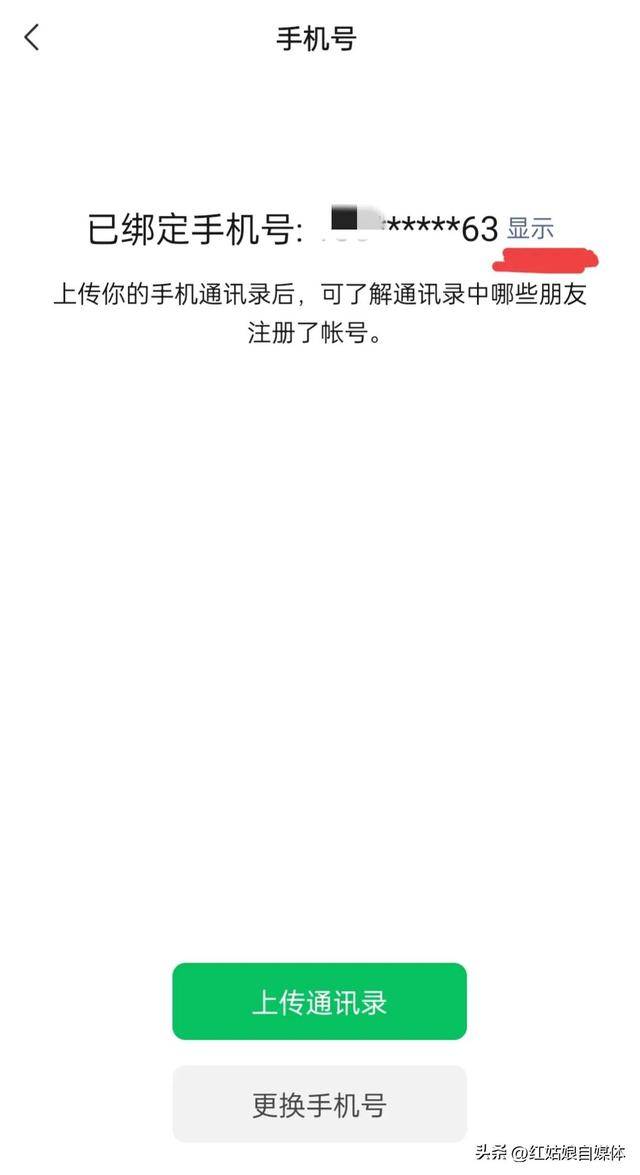Image resolution: width=640 pixels, height=1175 pixels.
Task: Go back using the top-left arrow
Action: tap(32, 38)
